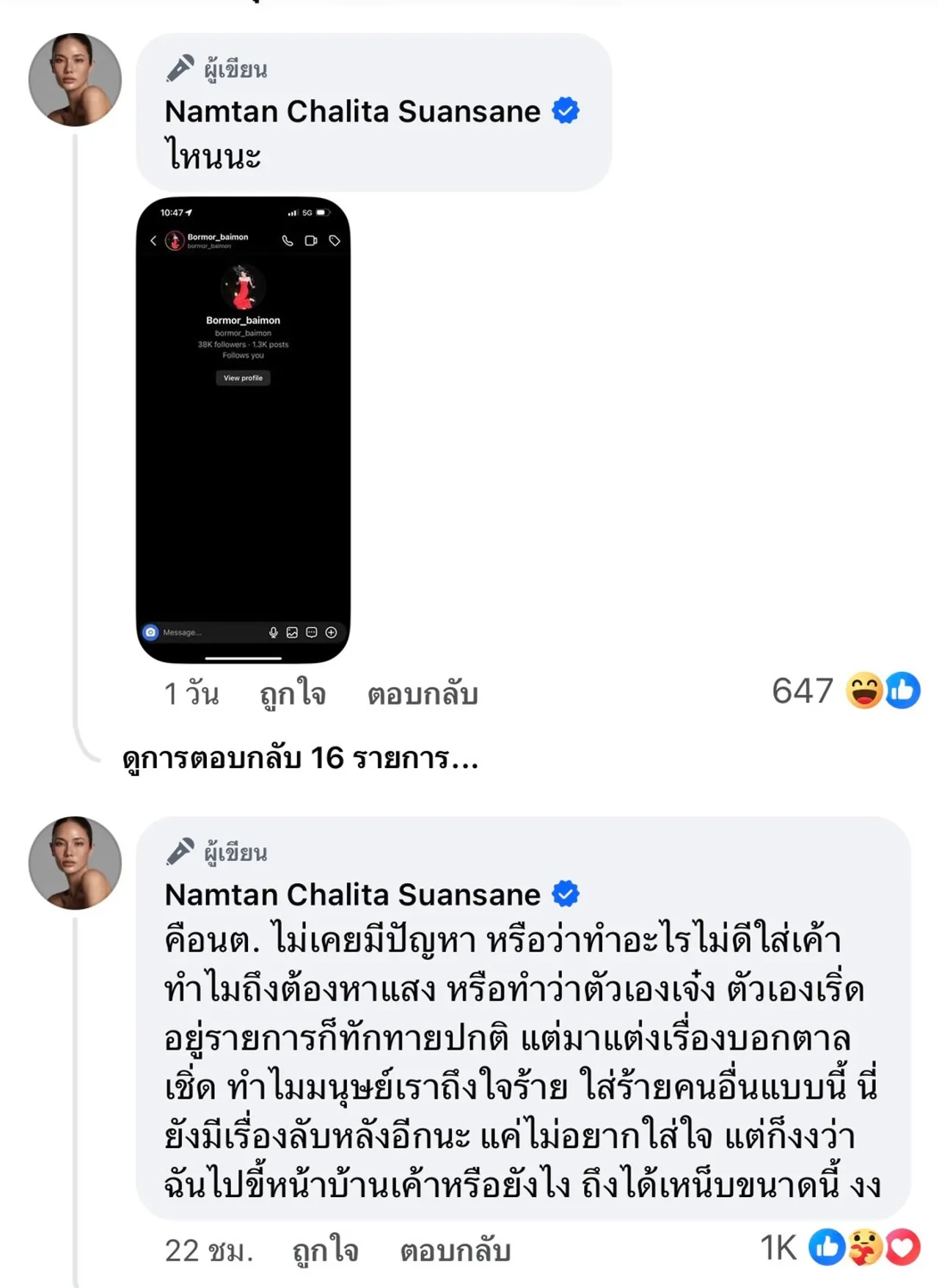The image size is (939, 1288).
Task: Click the author microphone badge on the first comment
Action: (x=177, y=67)
